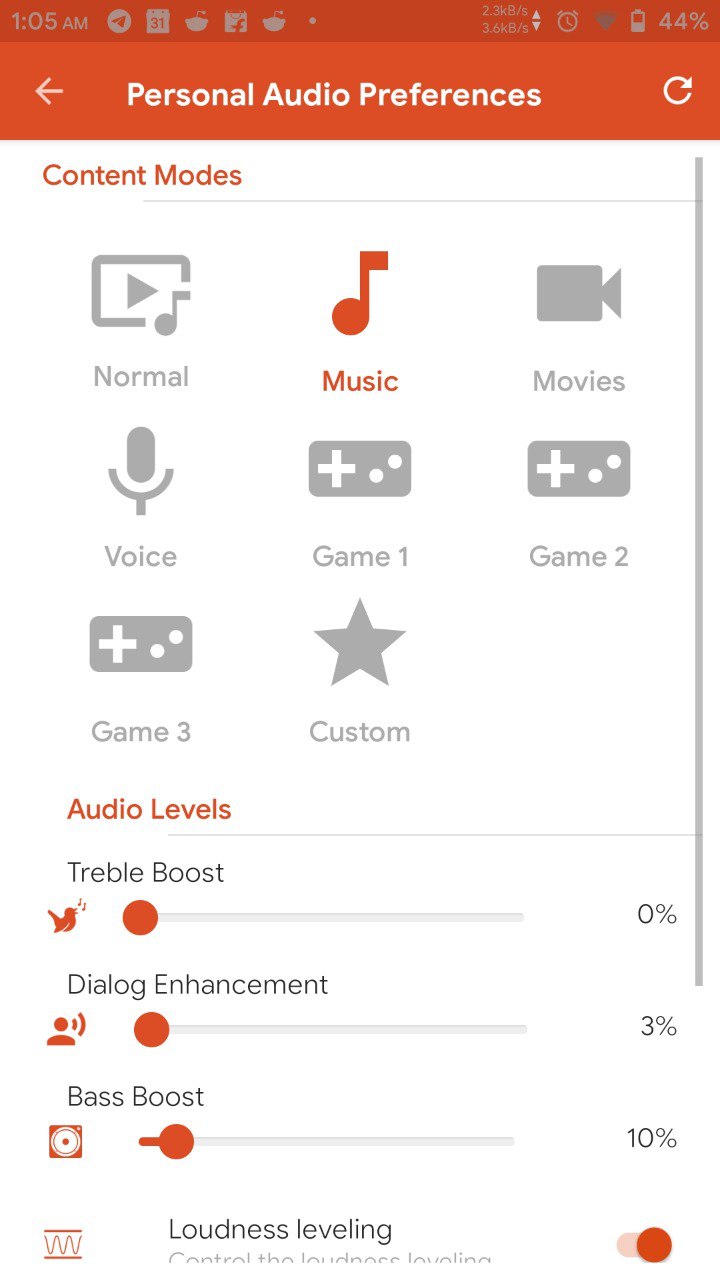Select the Custom content mode

point(360,672)
